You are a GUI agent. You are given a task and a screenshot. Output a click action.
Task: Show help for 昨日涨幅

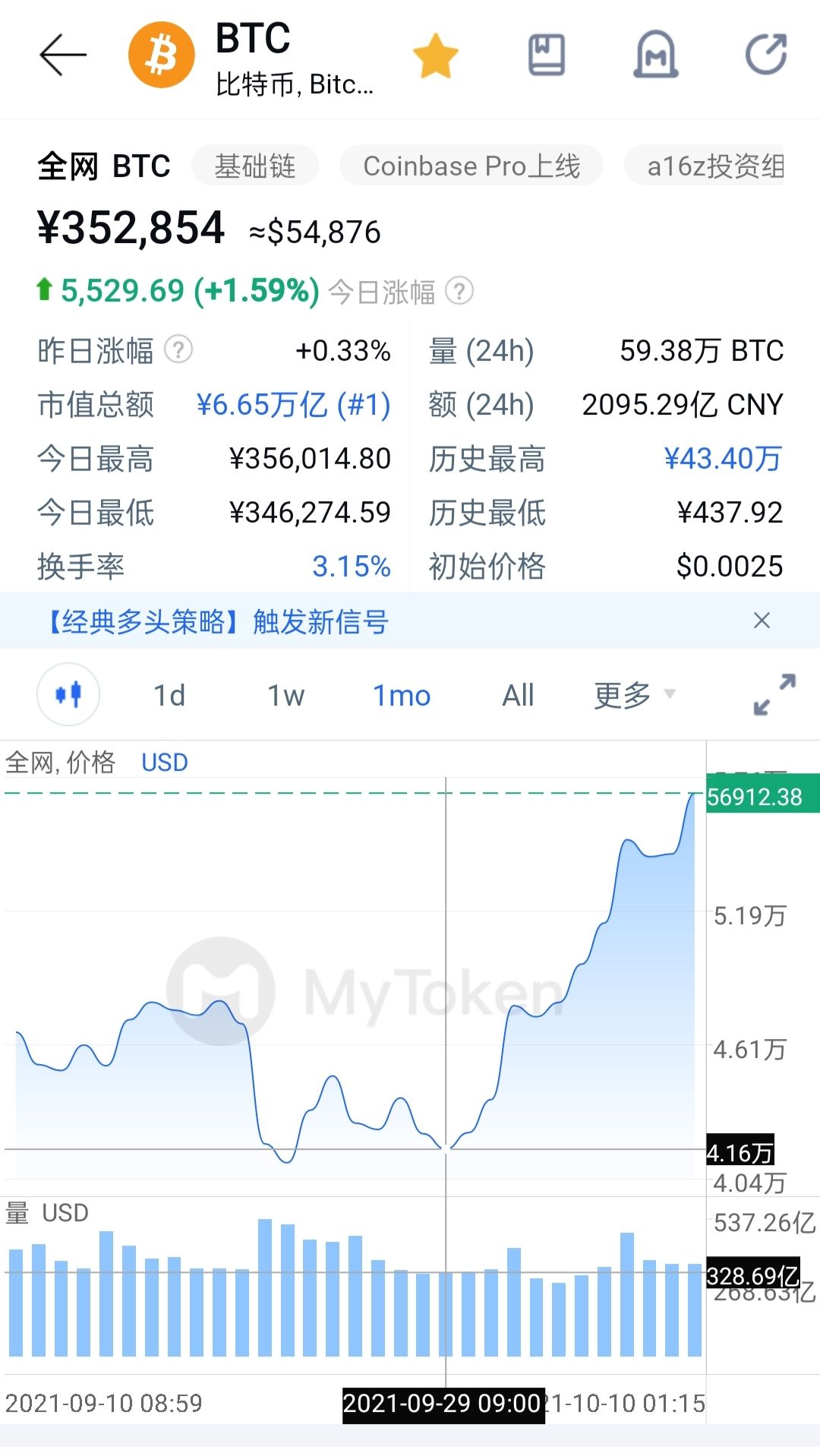coord(178,350)
